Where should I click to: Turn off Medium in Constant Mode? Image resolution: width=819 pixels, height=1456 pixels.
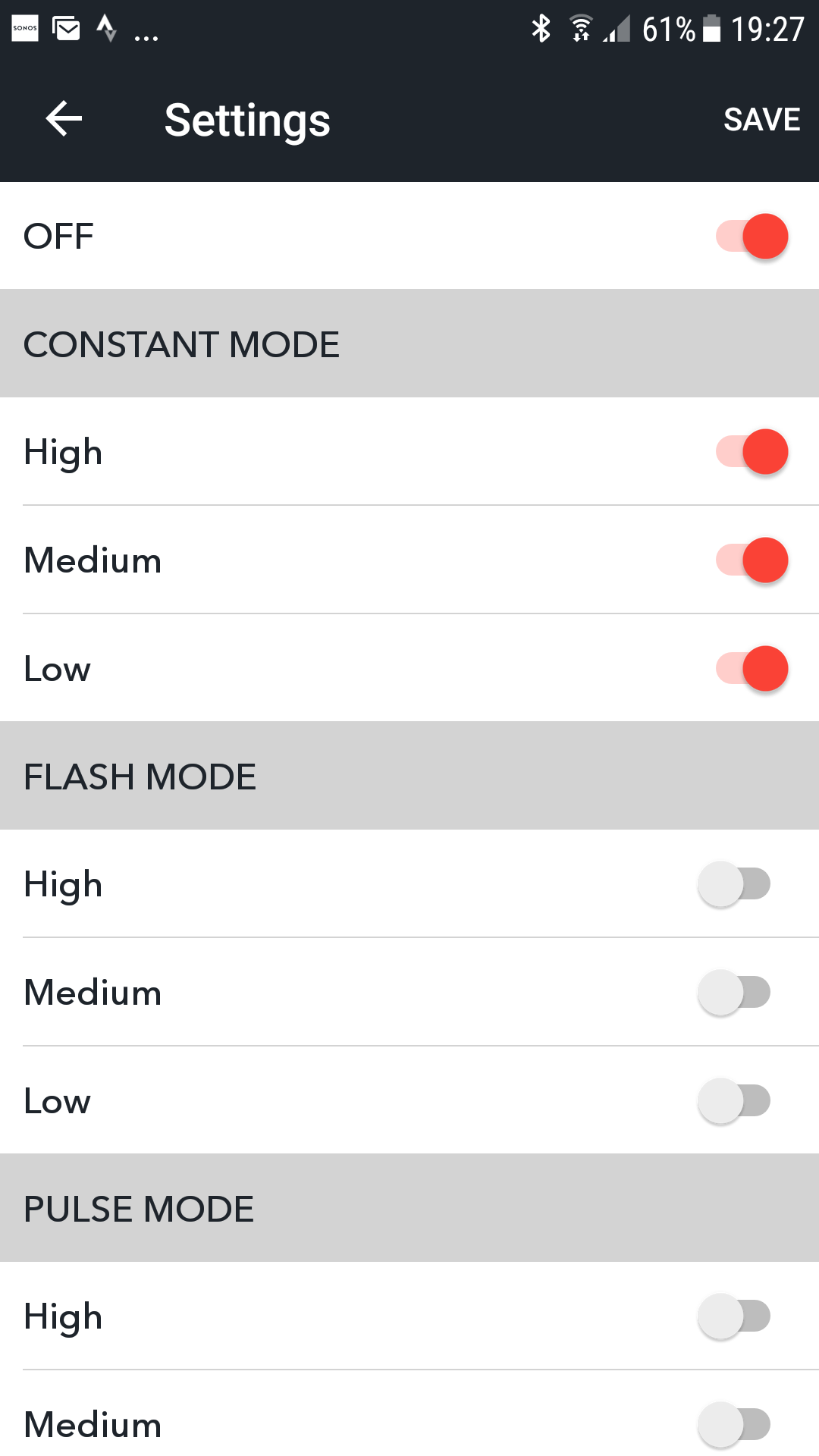(752, 560)
